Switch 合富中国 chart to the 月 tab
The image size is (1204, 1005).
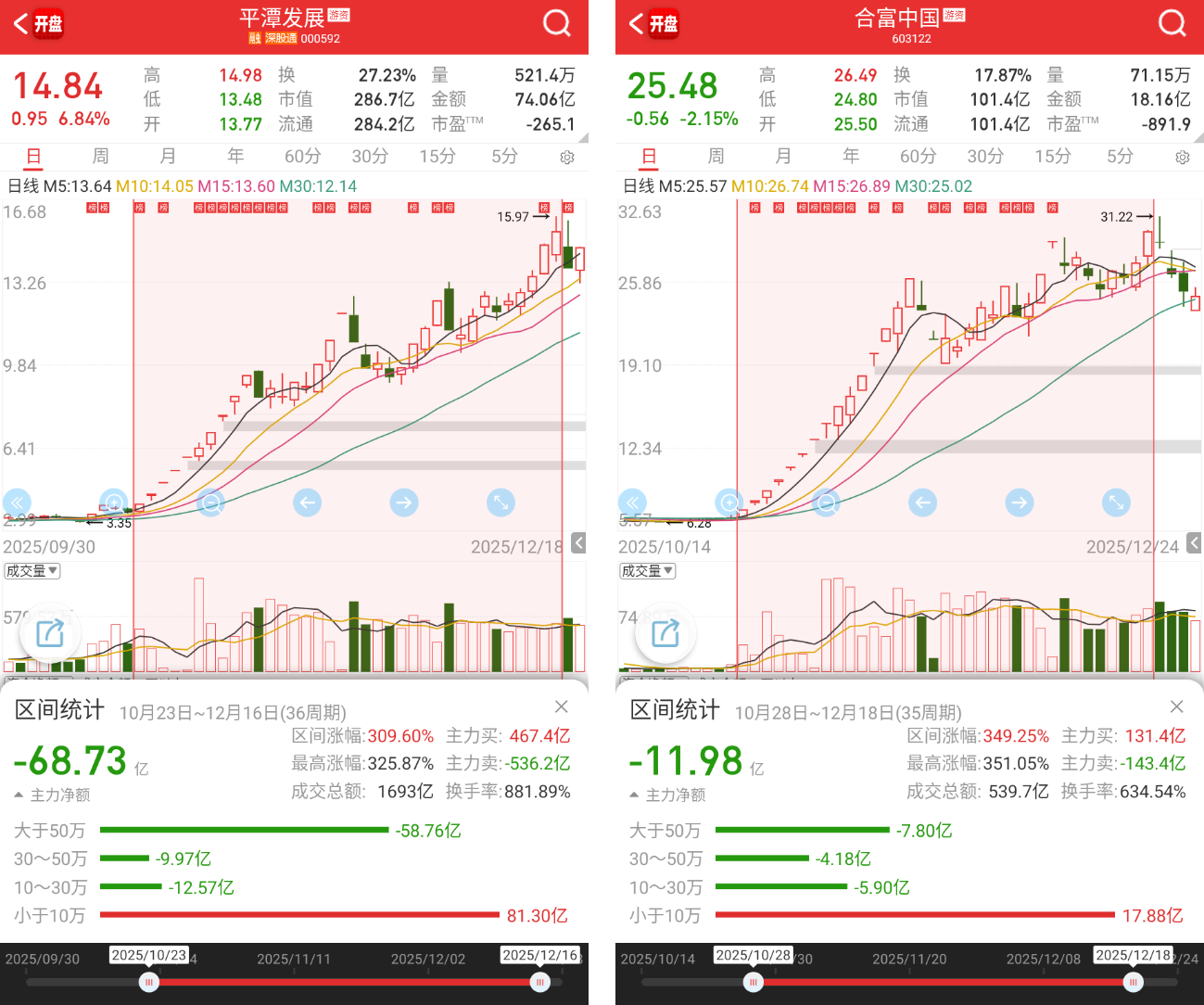[x=783, y=157]
